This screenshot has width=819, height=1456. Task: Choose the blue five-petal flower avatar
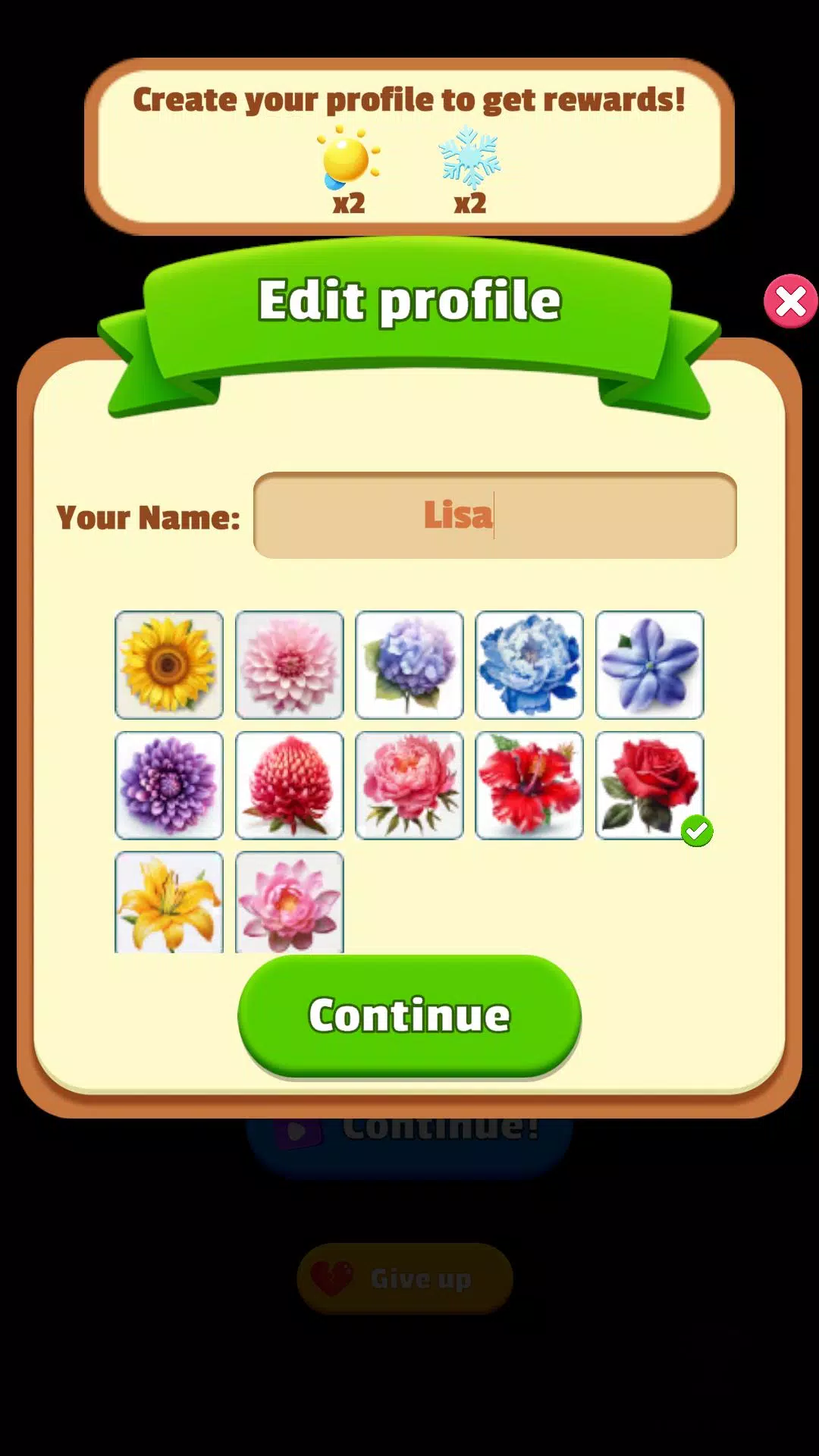(649, 665)
